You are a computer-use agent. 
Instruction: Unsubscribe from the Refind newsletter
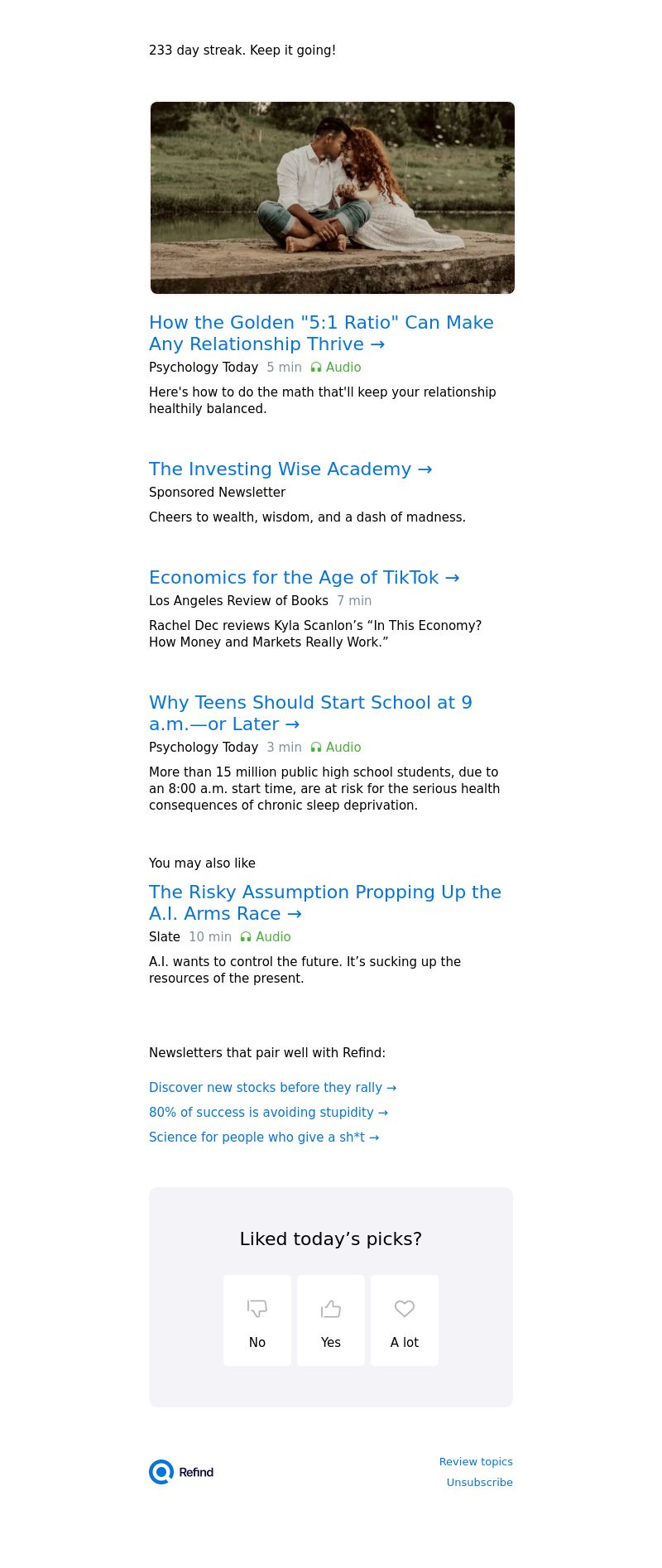tap(479, 1483)
